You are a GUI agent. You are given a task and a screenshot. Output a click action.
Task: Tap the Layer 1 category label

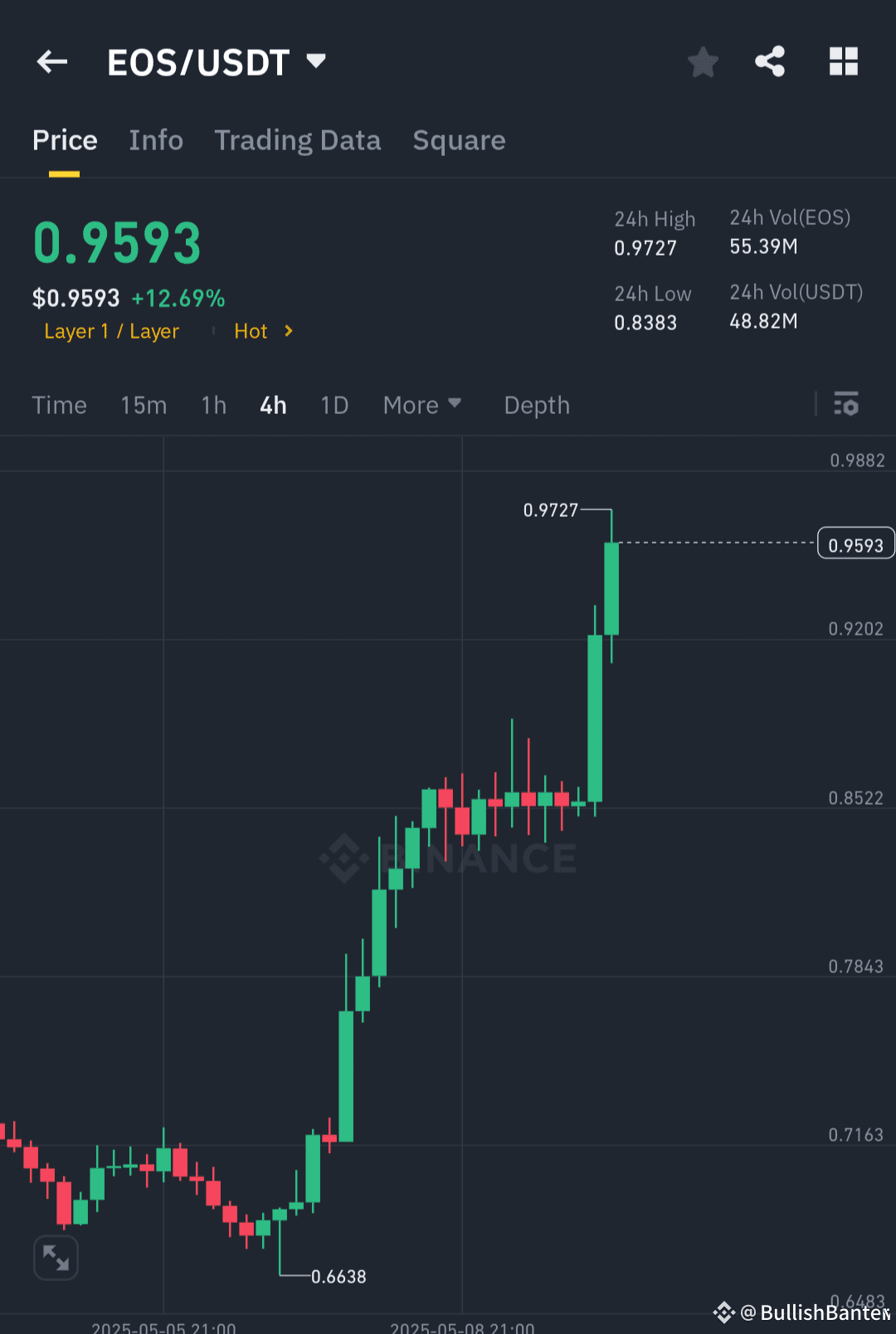(x=76, y=331)
